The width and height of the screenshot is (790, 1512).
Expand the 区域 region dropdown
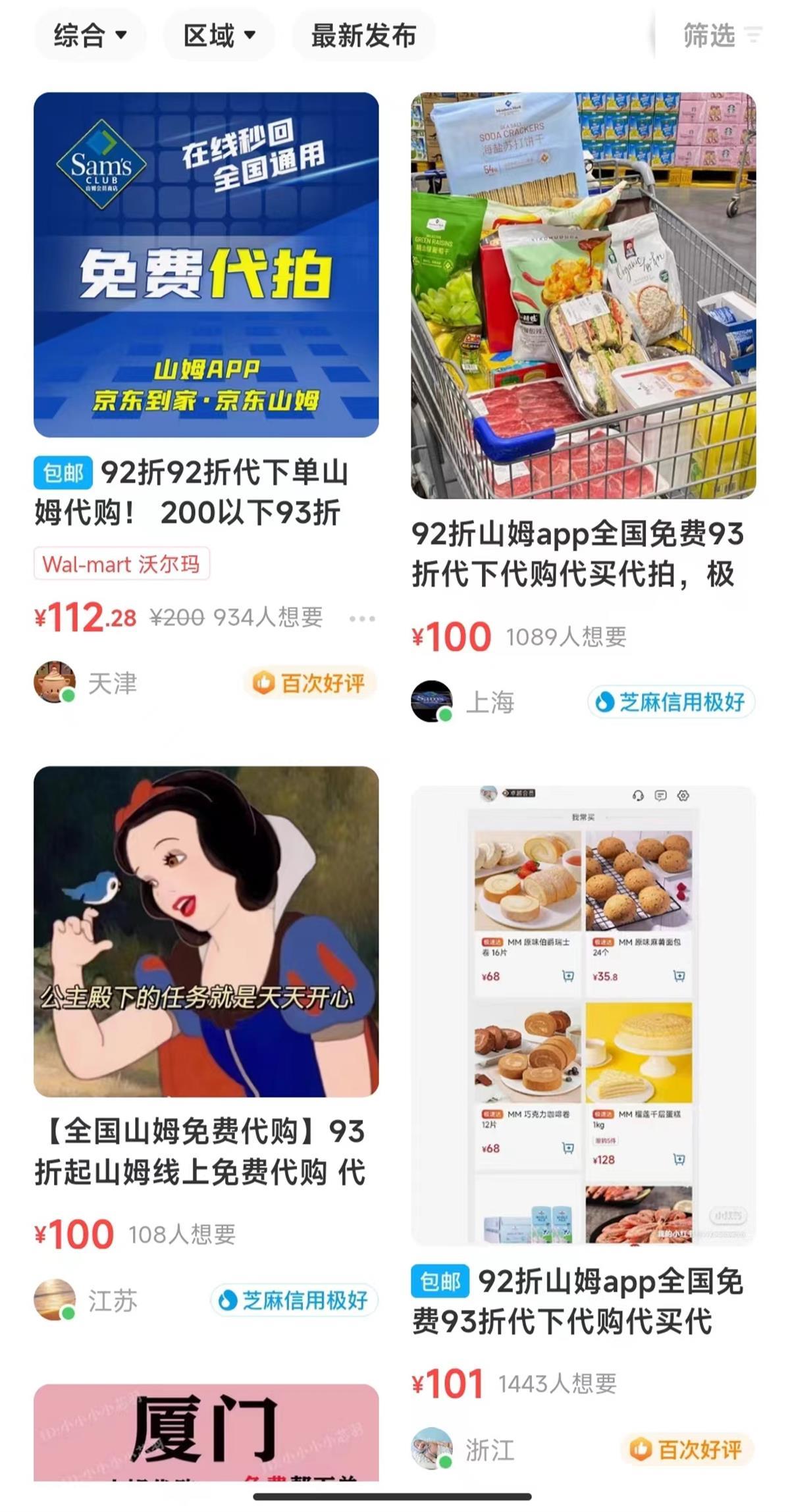click(x=217, y=36)
